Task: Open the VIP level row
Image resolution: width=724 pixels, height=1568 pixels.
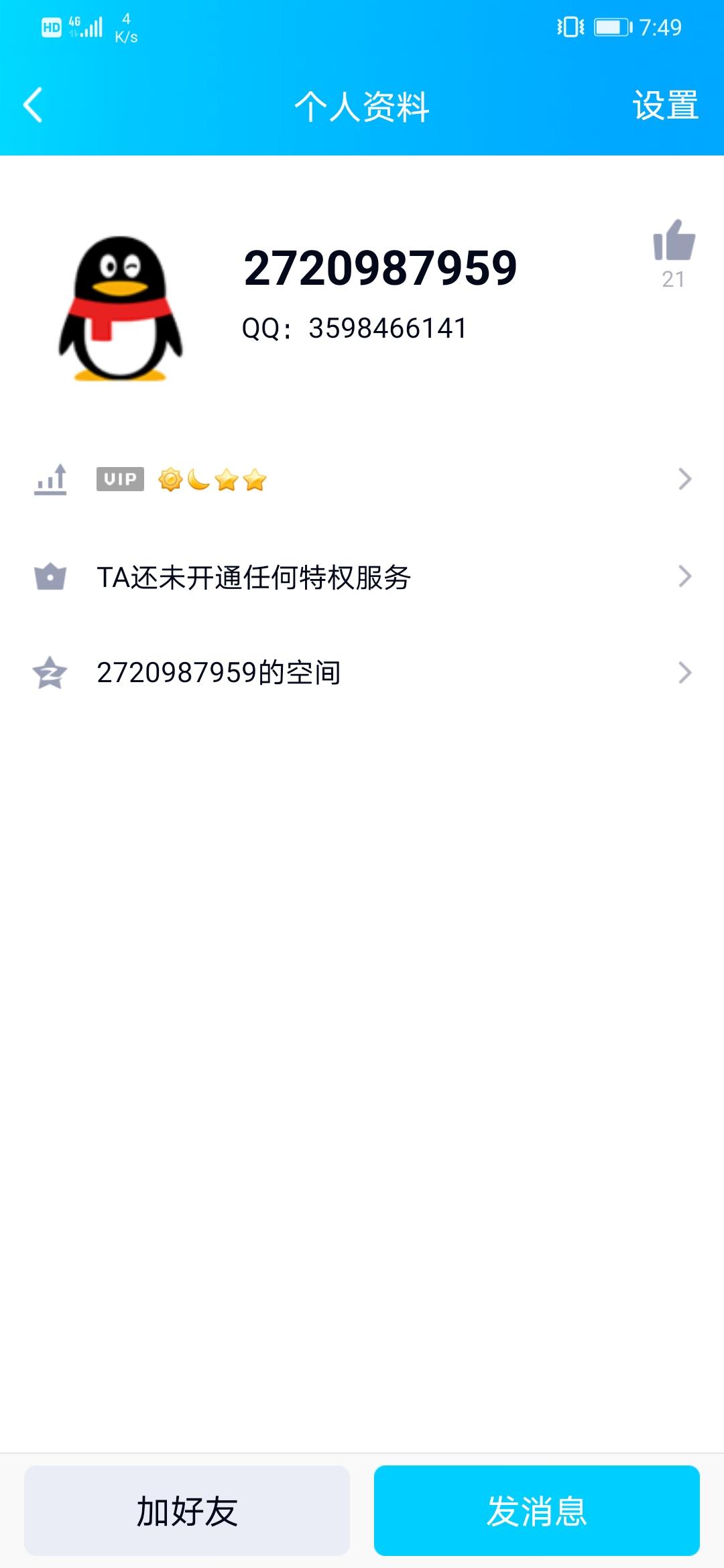Action: click(x=362, y=480)
